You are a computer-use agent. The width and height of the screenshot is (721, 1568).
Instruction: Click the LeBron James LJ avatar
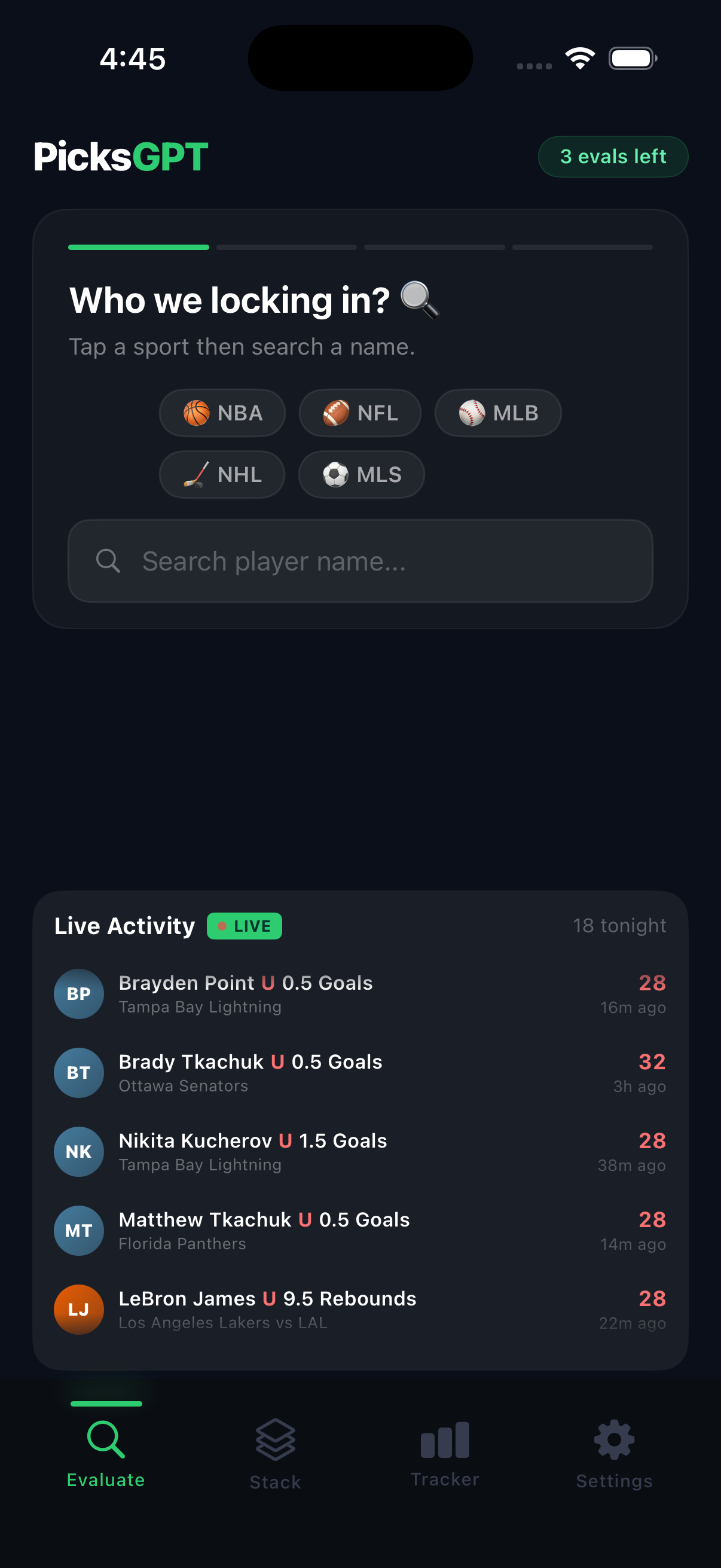tap(78, 1309)
